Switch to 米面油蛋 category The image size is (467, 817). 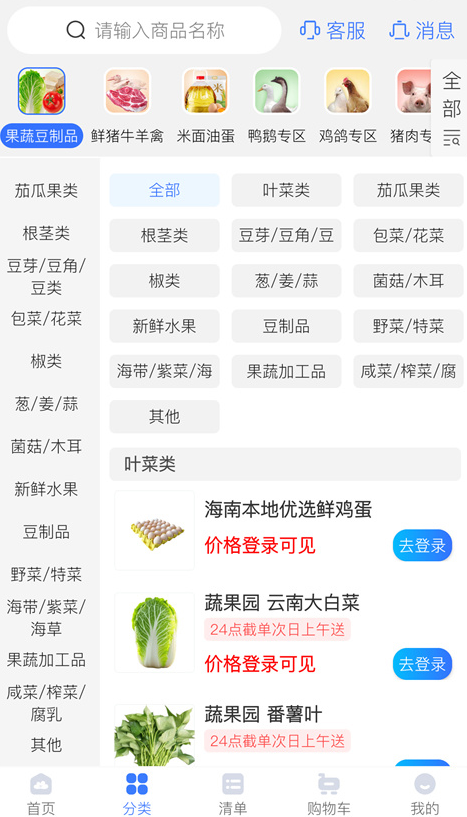(205, 107)
